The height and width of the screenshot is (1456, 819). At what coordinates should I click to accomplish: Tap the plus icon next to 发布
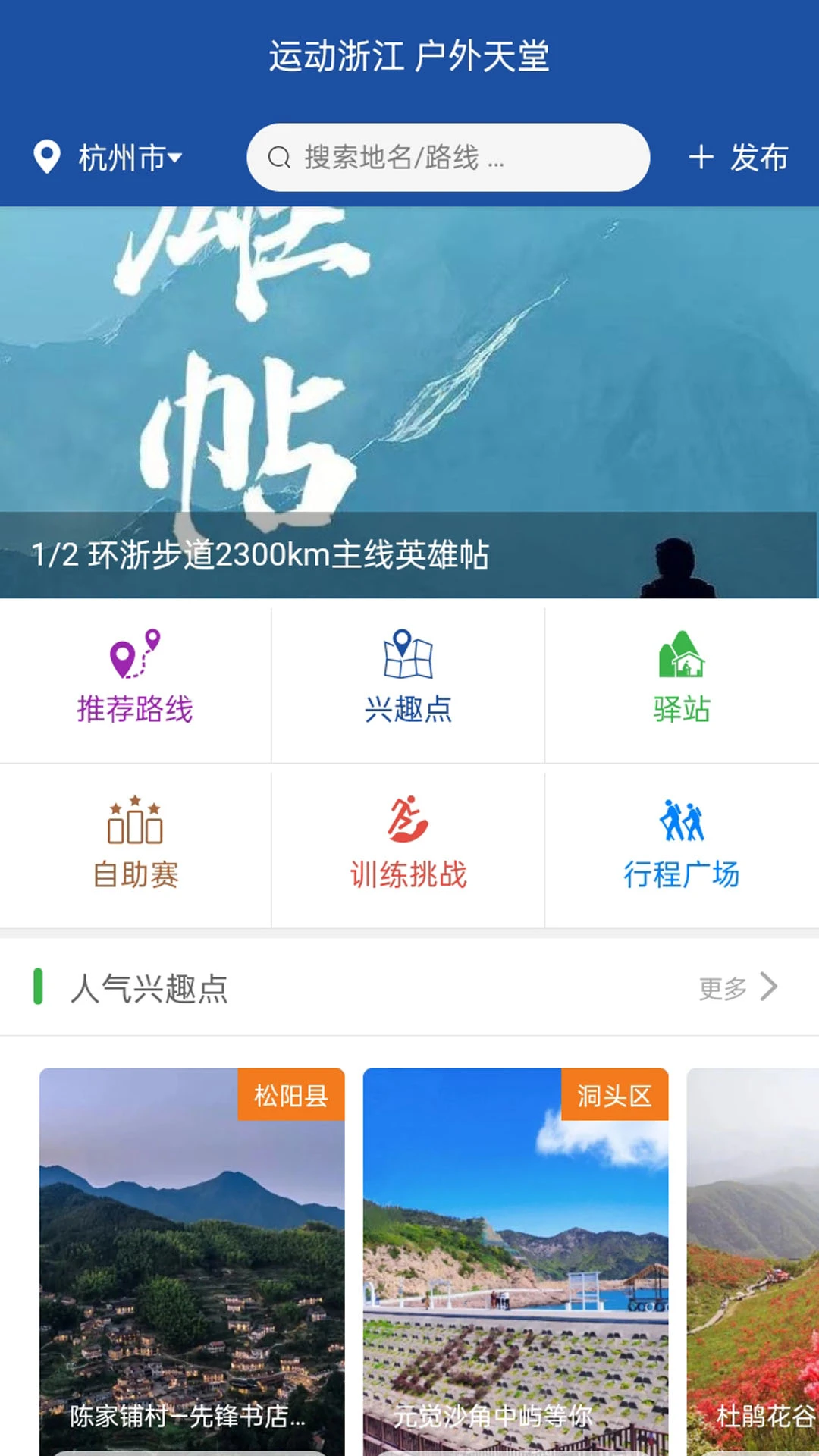coord(701,156)
